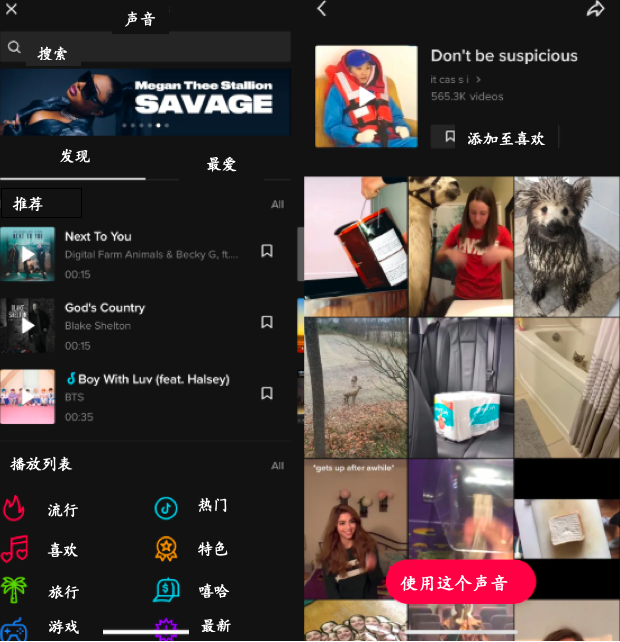This screenshot has height=642, width=620.
Task: Play the Don't be suspicious cover preview
Action: click(366, 96)
